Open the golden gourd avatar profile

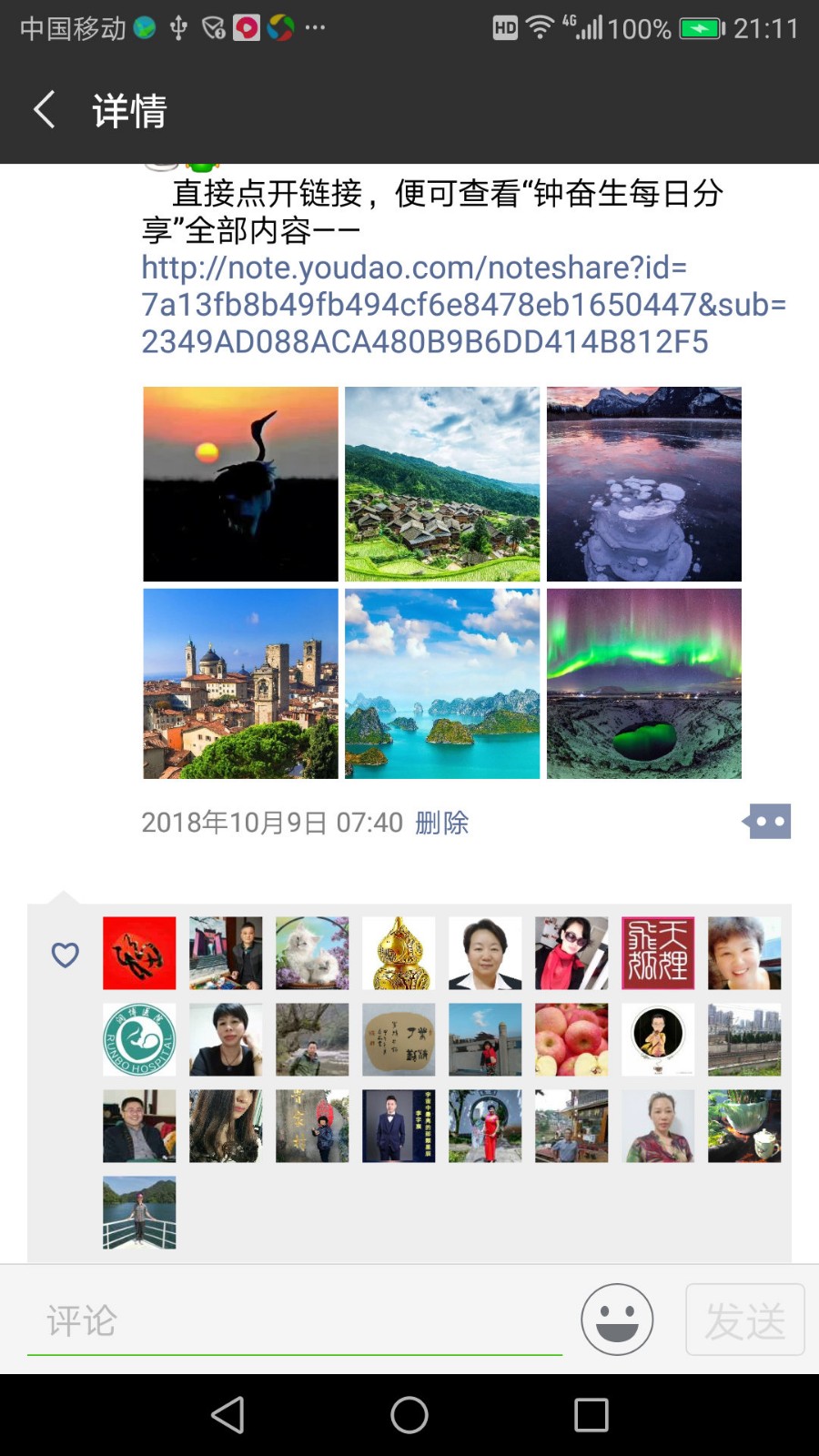click(399, 953)
